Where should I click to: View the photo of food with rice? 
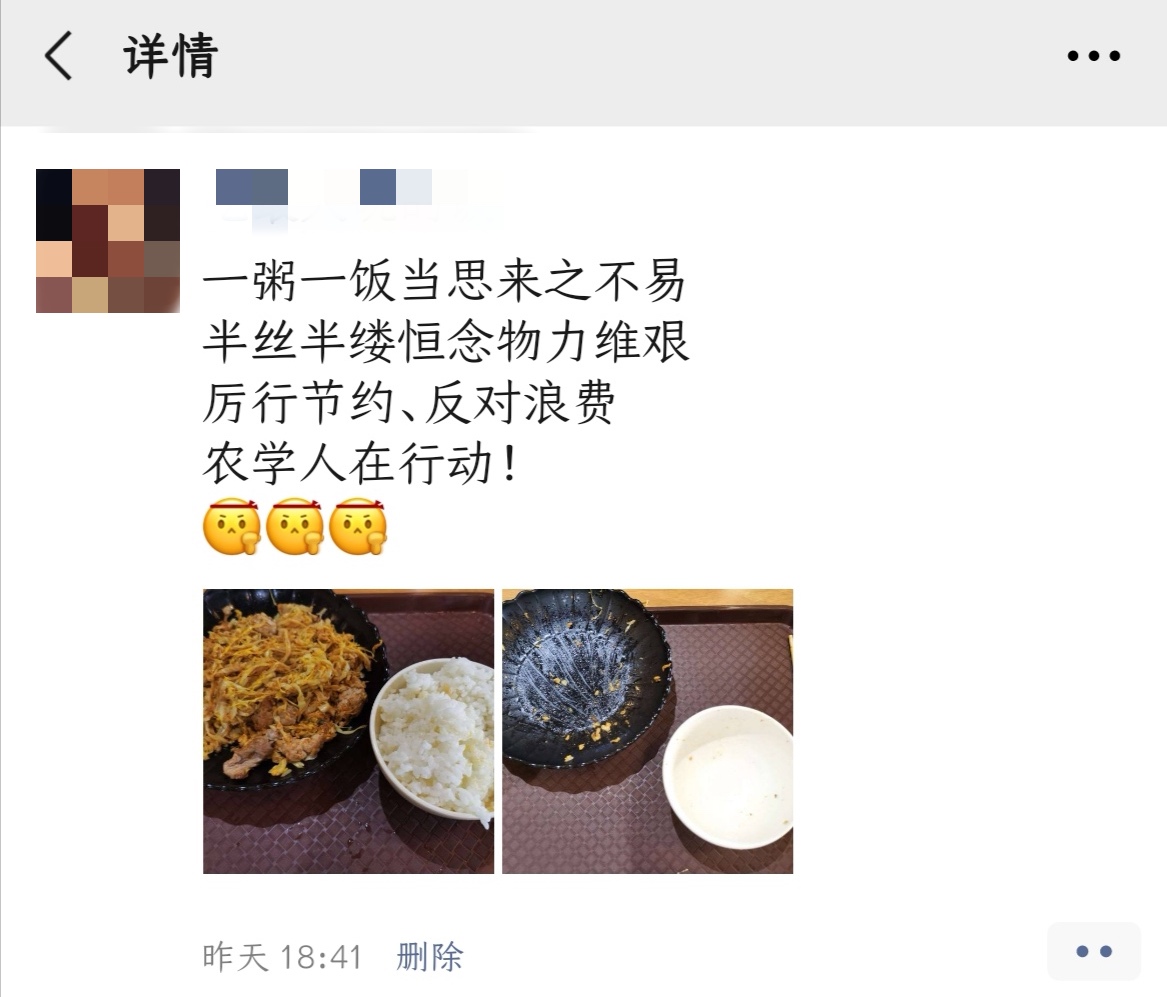tap(348, 731)
